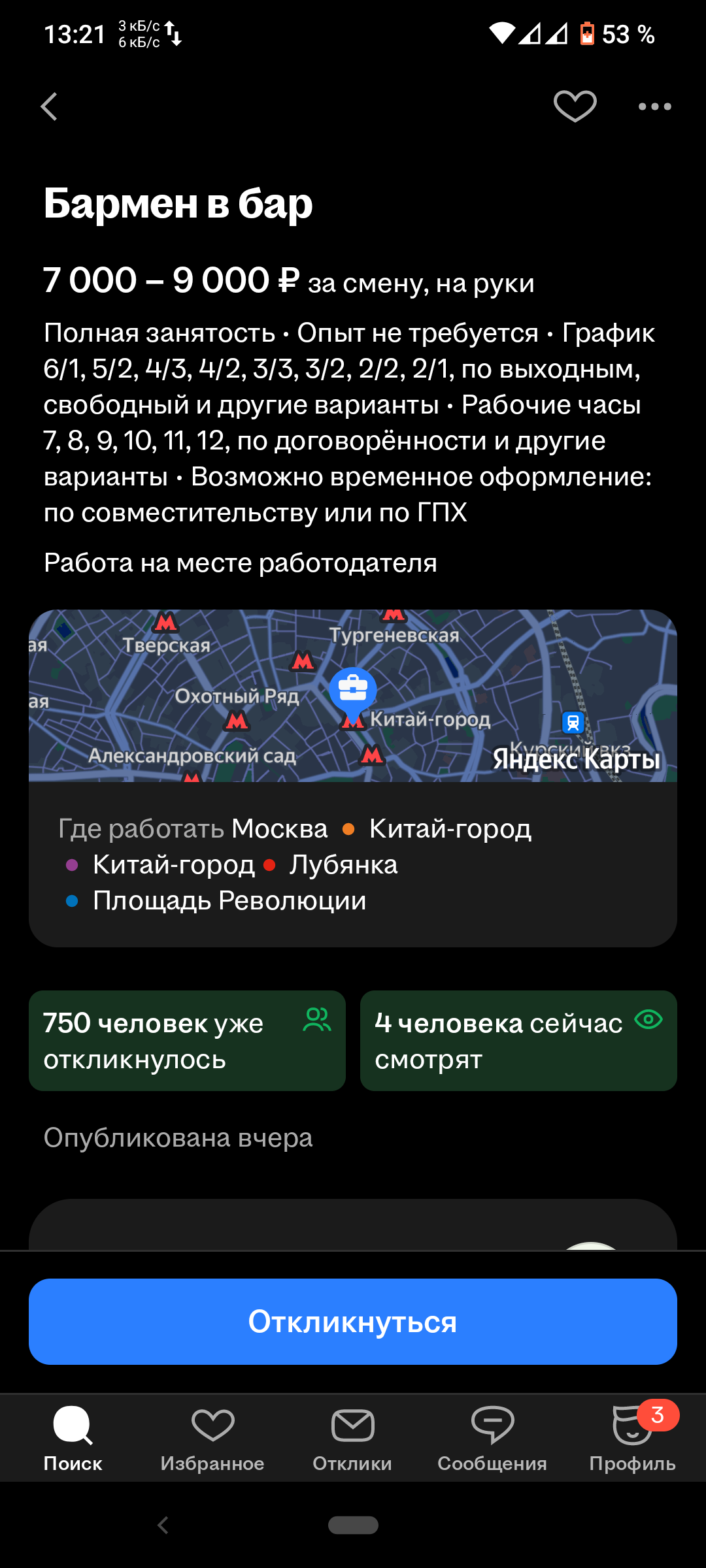Tap the blue Откликнуться button
This screenshot has height=1568, width=706.
pyautogui.click(x=353, y=1322)
